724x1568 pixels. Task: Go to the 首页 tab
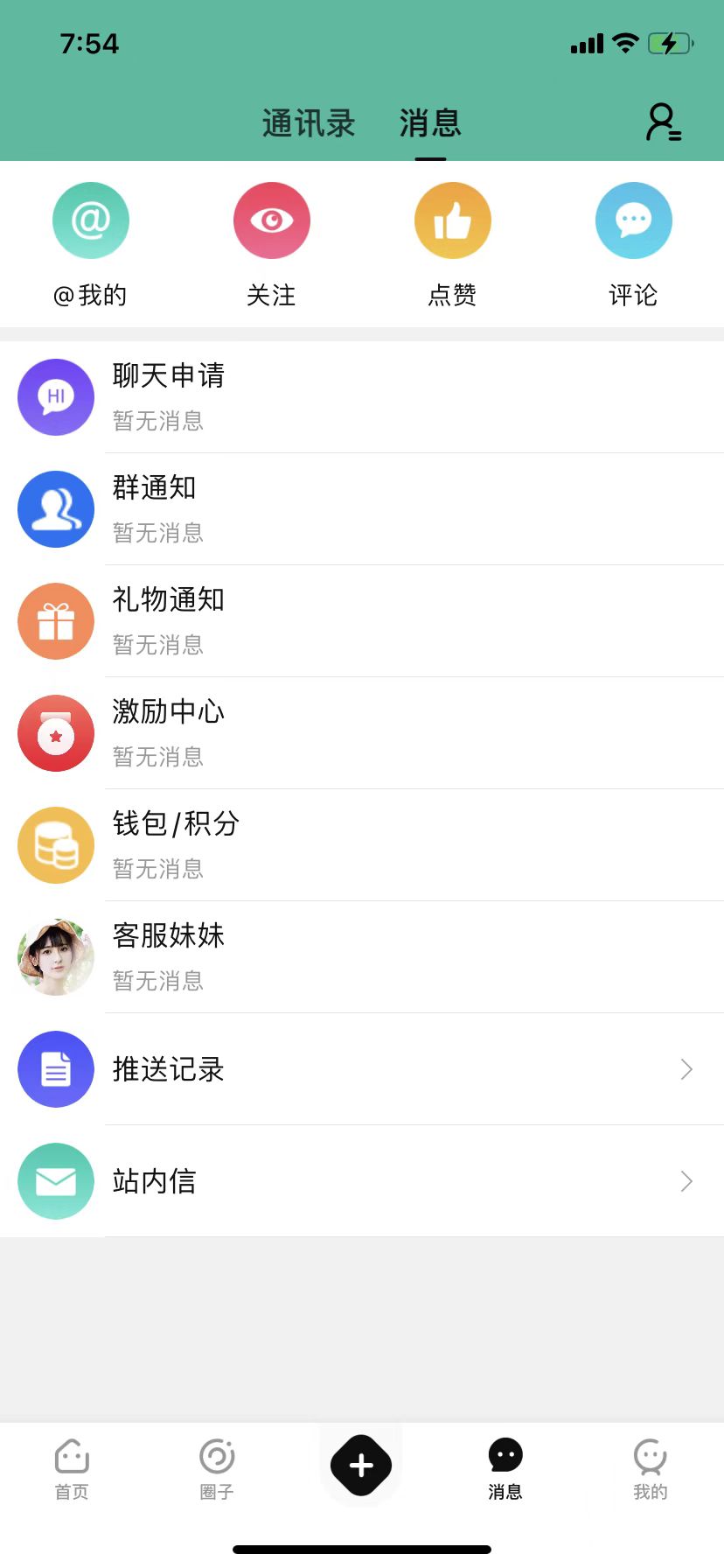[72, 1468]
